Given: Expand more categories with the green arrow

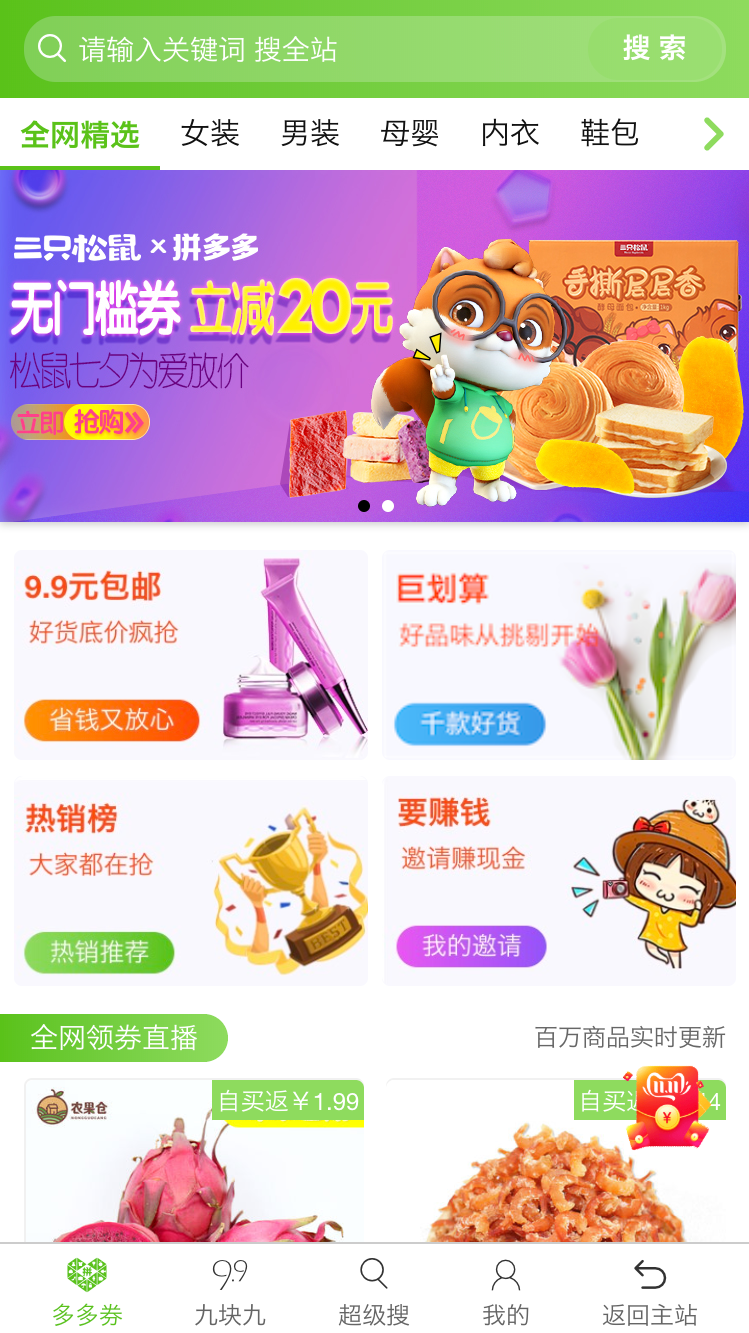Looking at the screenshot, I should click(713, 133).
